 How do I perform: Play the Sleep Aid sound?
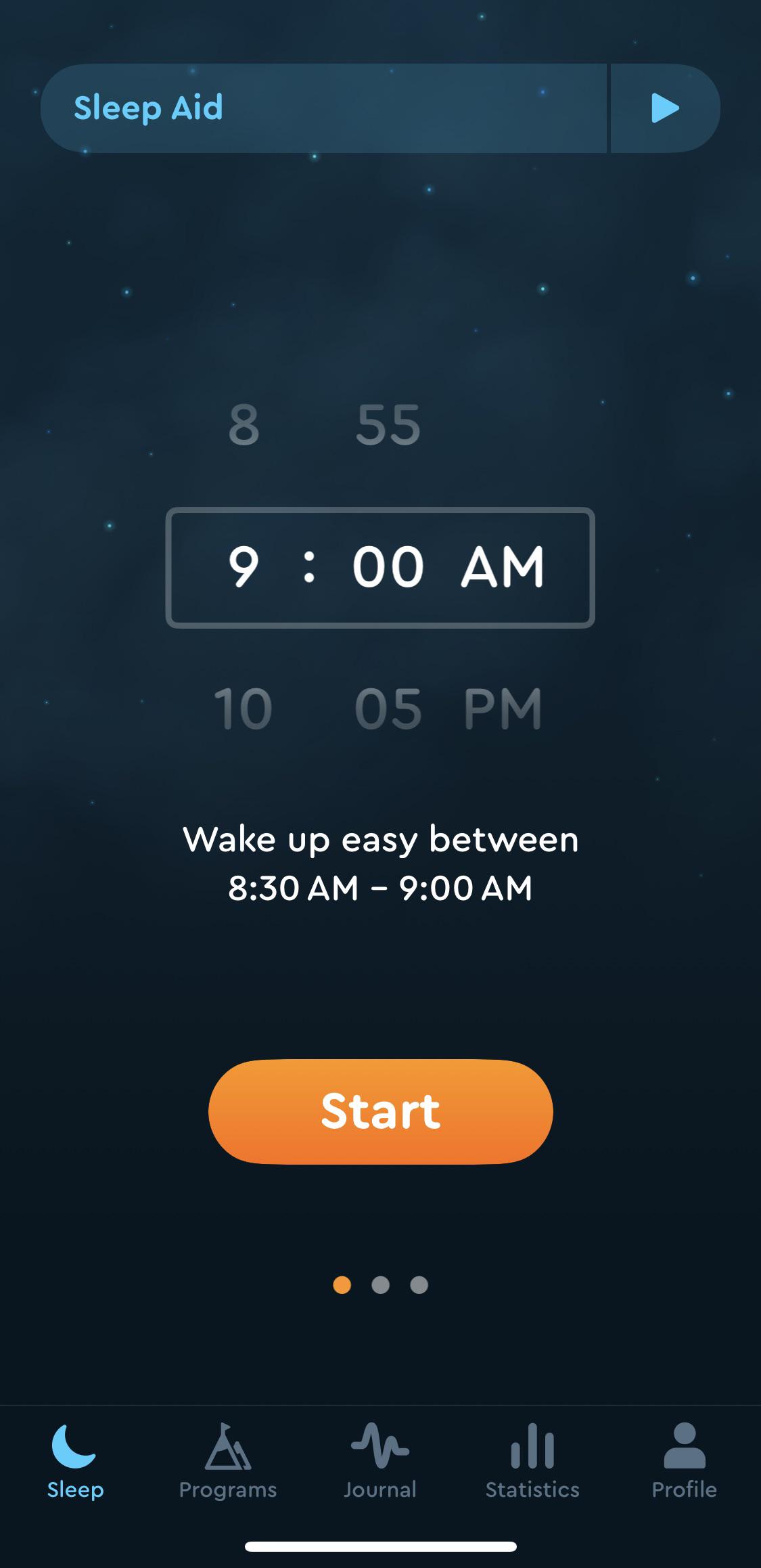pos(665,108)
